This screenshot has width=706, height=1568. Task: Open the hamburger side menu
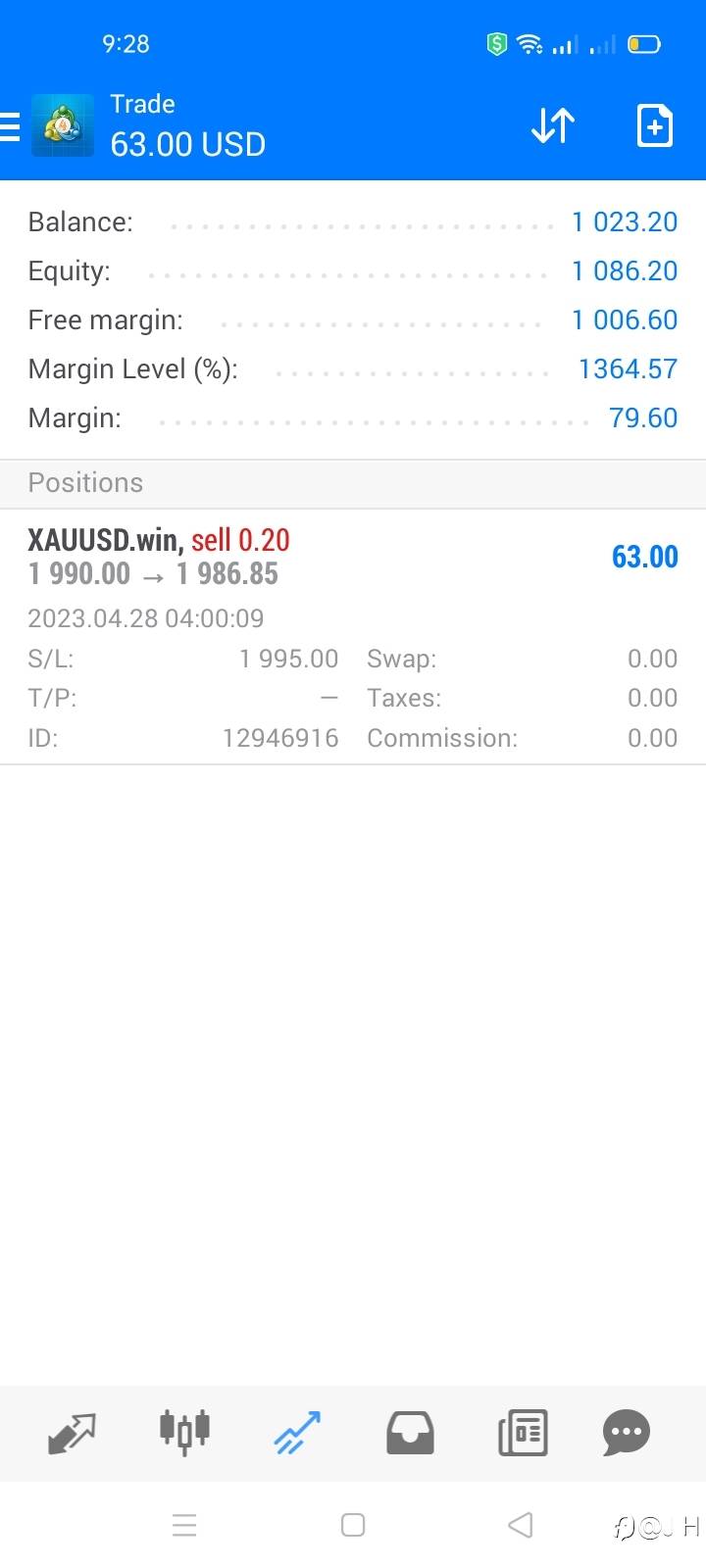pyautogui.click(x=12, y=126)
